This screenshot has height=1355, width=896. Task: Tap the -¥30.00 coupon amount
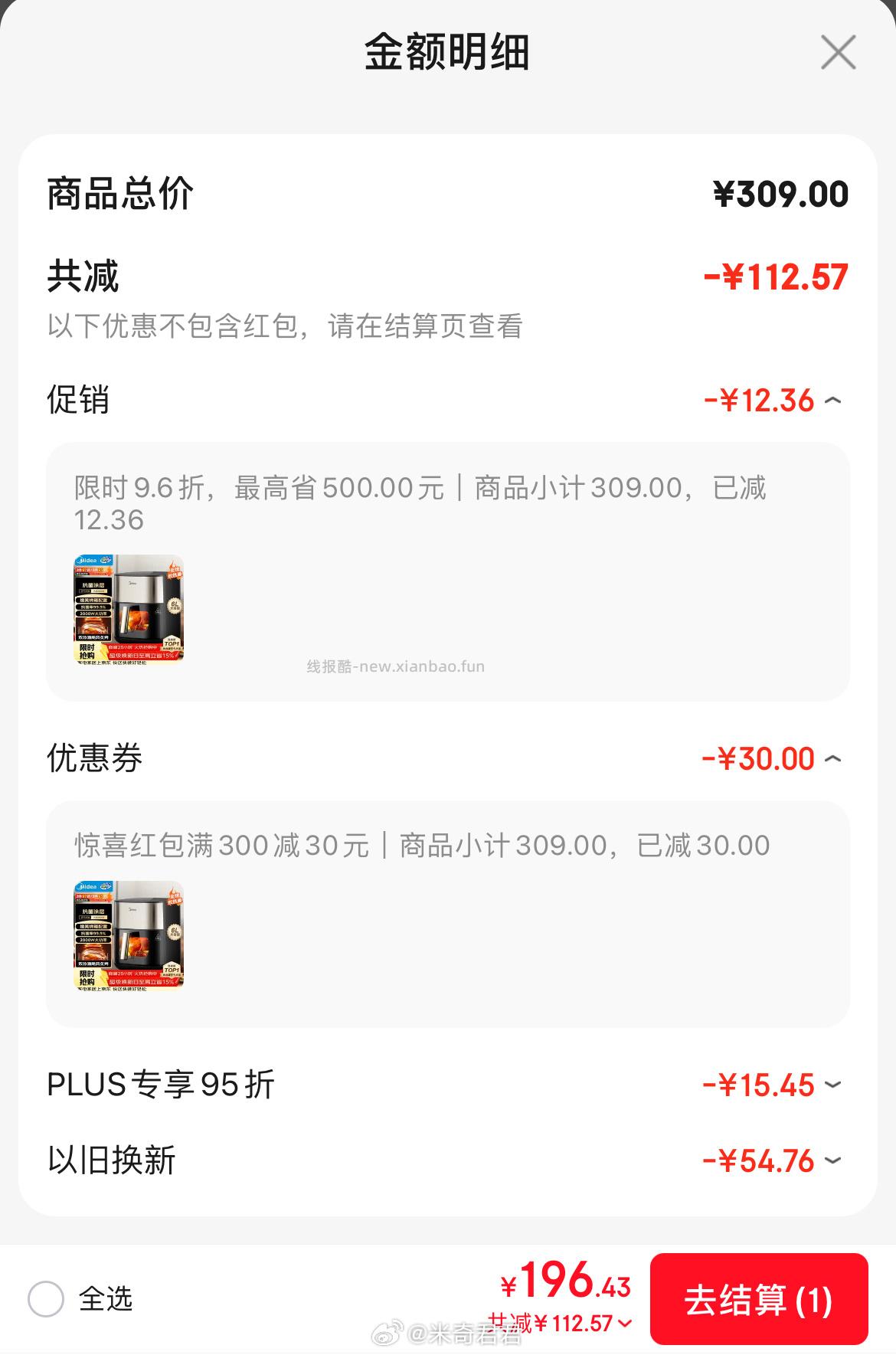[758, 758]
